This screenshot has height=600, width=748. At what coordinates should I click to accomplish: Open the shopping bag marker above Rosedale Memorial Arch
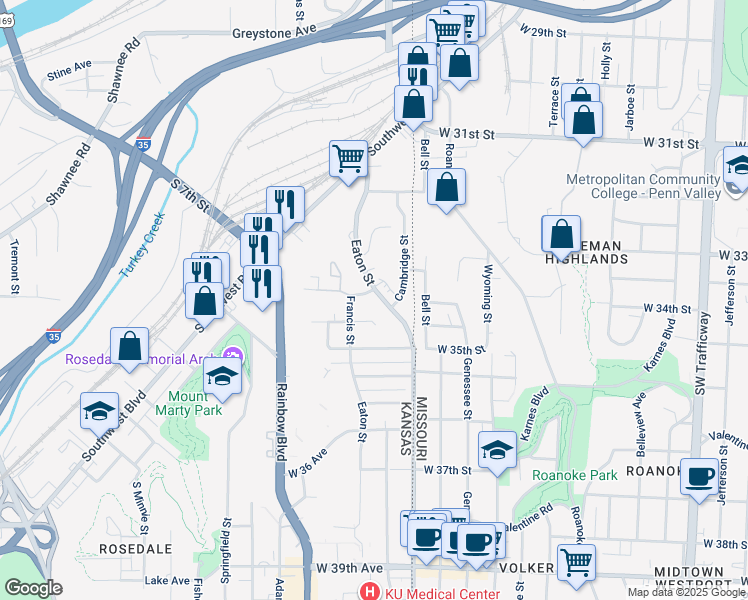(130, 346)
